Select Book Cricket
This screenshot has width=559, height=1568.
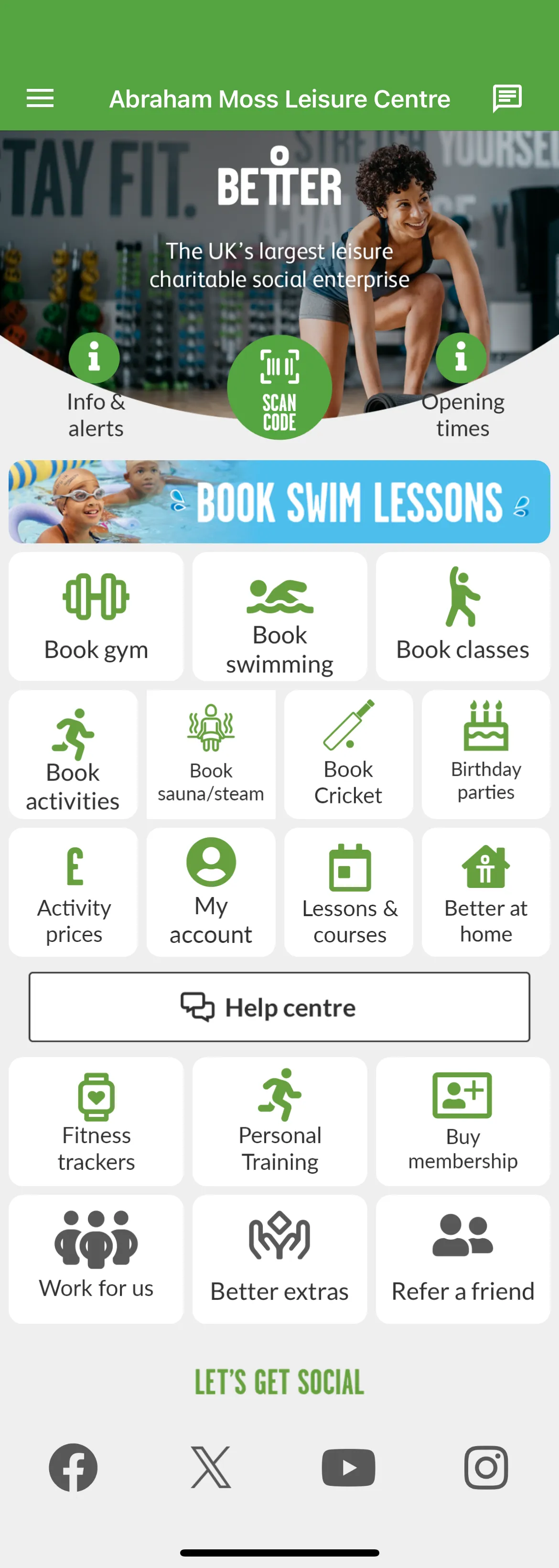[348, 754]
